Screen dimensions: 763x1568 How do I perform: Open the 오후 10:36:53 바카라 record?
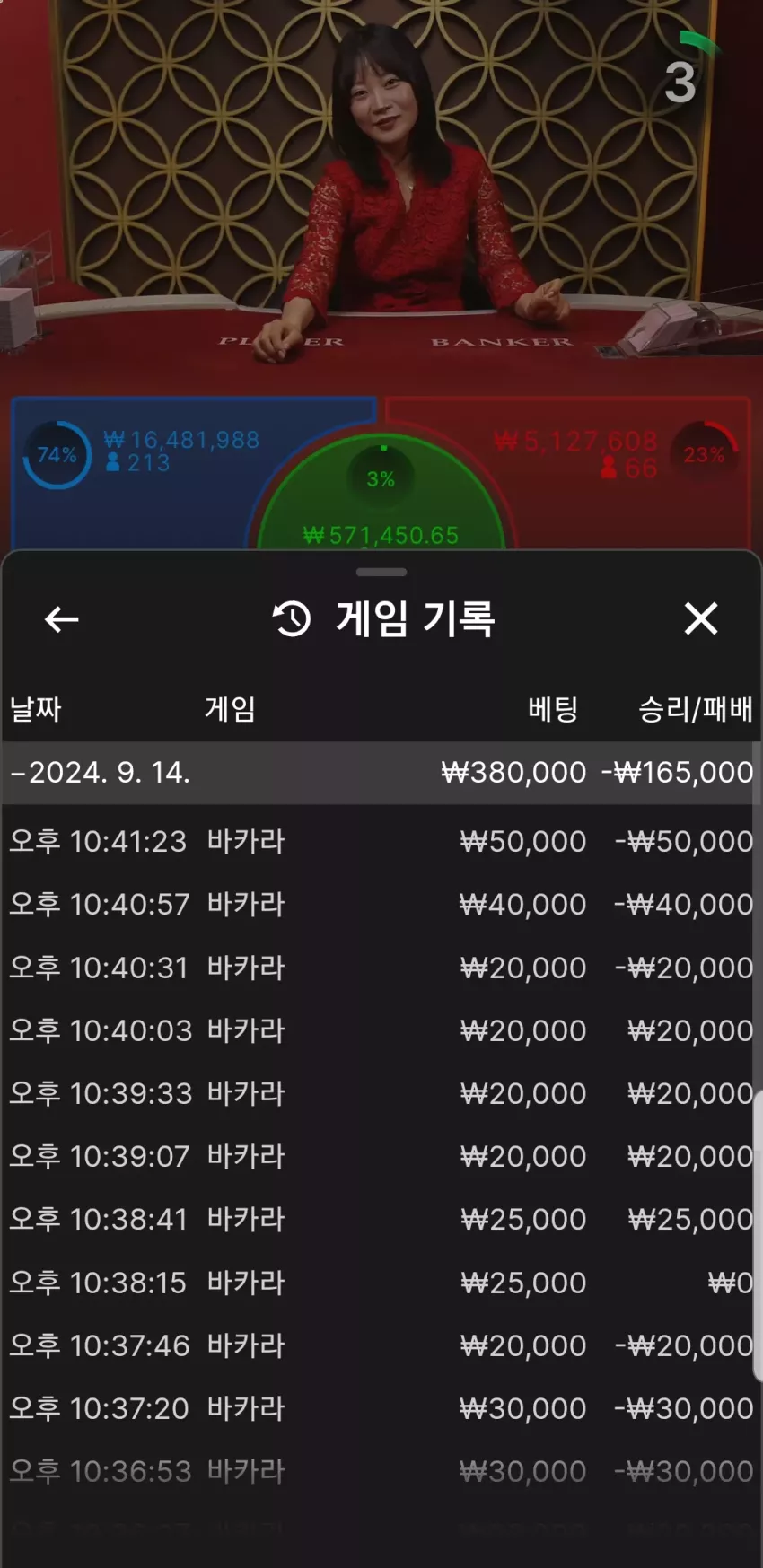coord(381,1471)
